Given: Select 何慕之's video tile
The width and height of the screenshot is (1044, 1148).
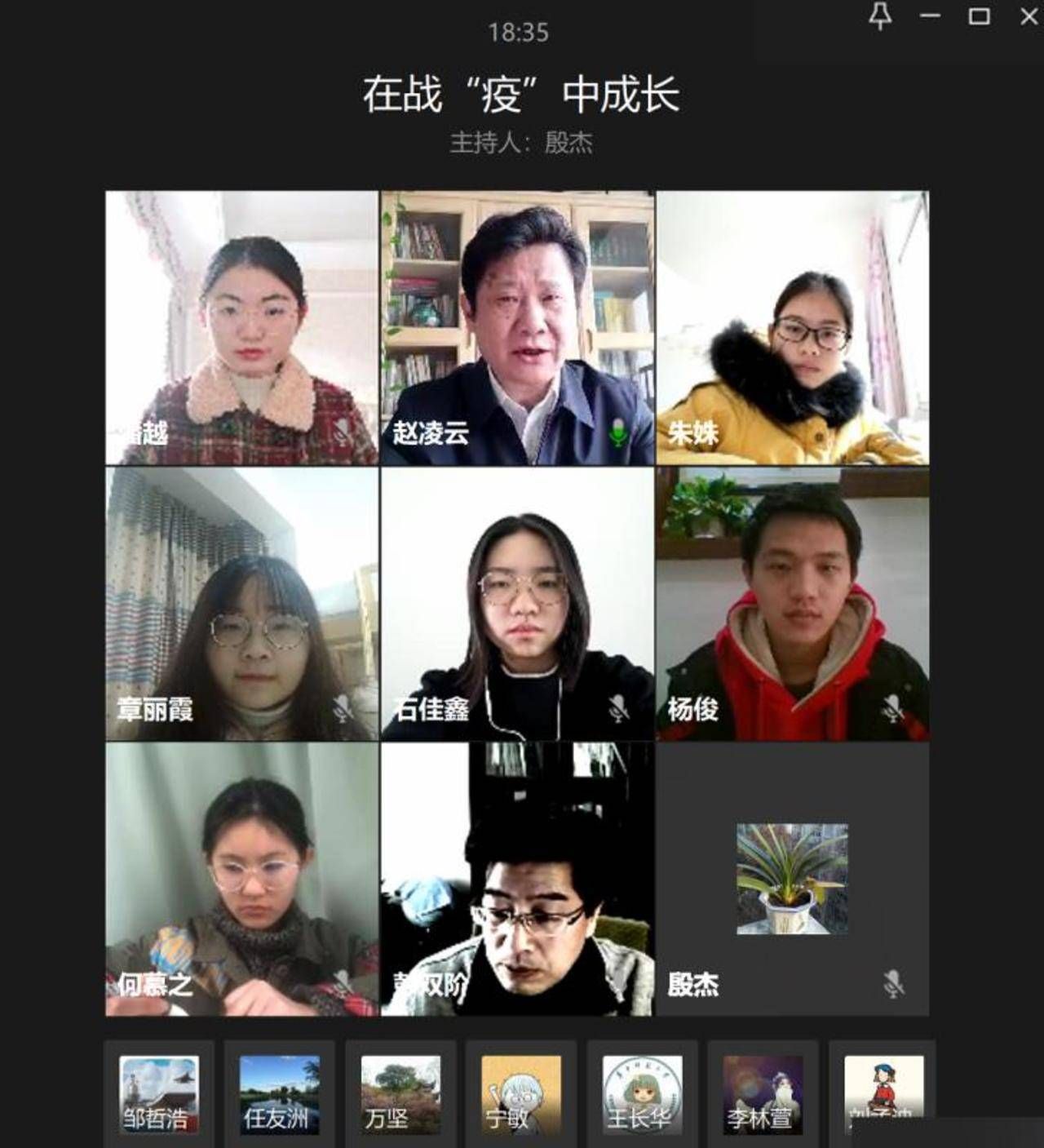Looking at the screenshot, I should (241, 879).
